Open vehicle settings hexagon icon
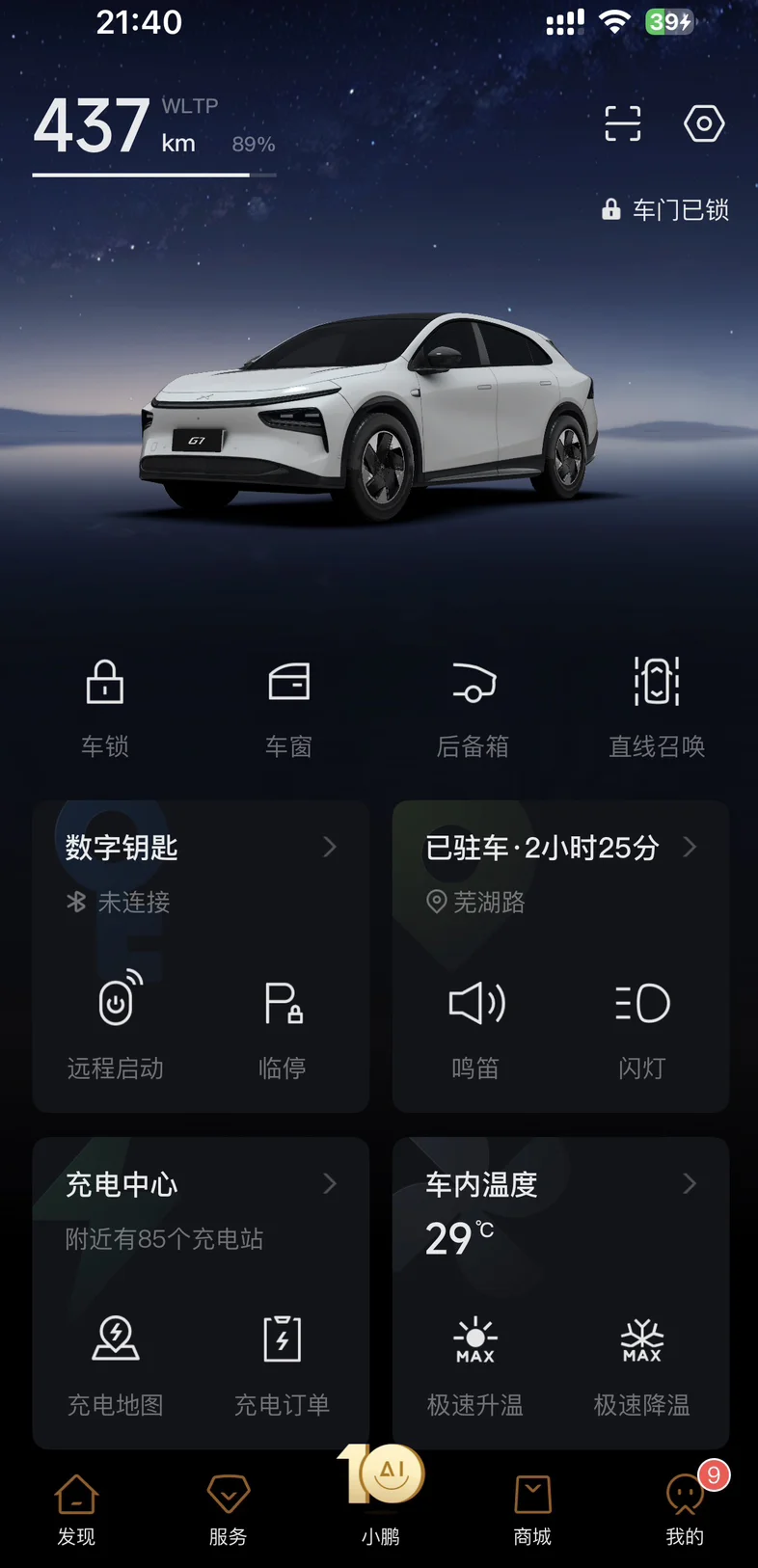The height and width of the screenshot is (1568, 758). tap(704, 123)
